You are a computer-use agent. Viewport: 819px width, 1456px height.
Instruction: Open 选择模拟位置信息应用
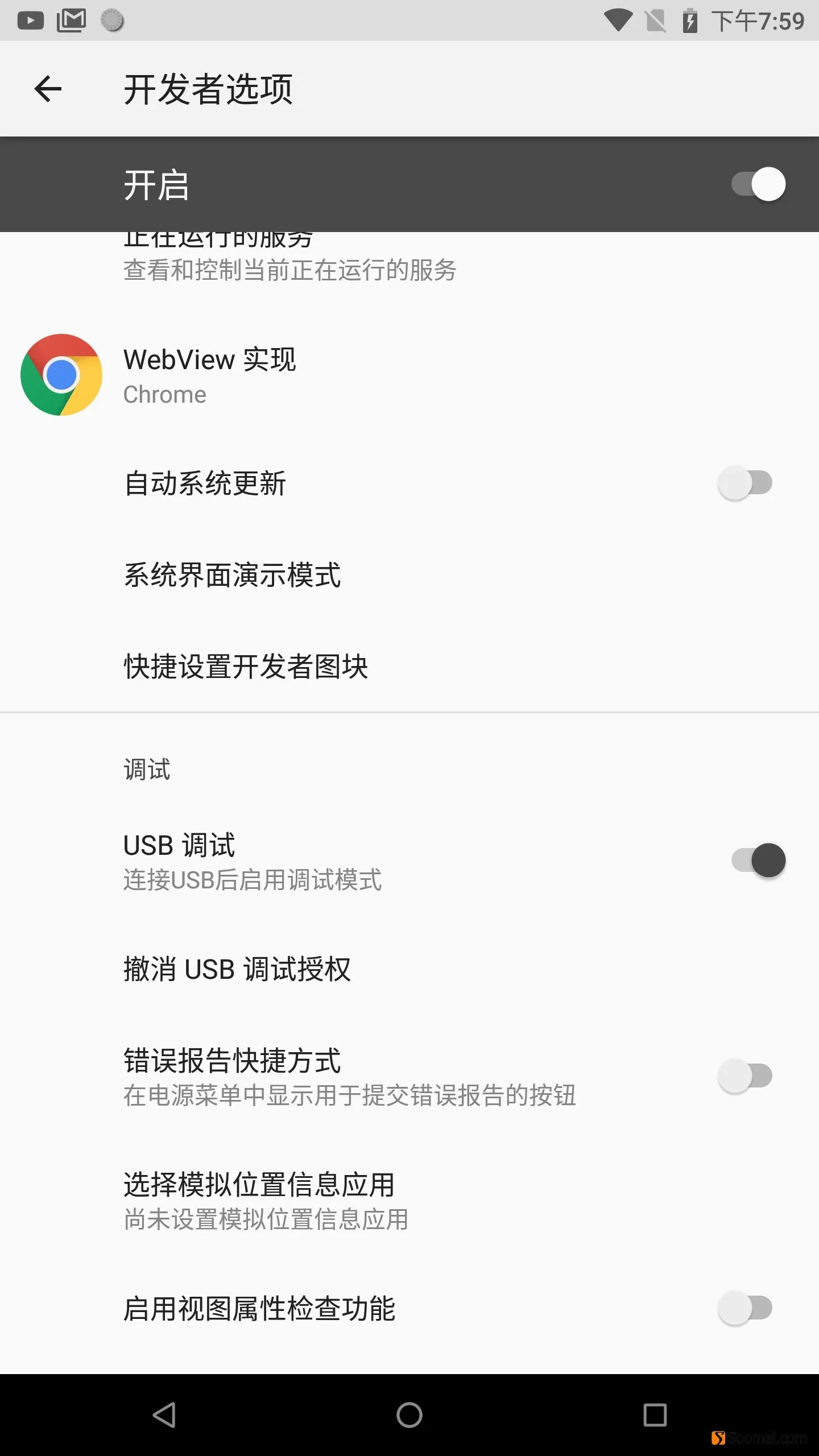click(409, 1200)
